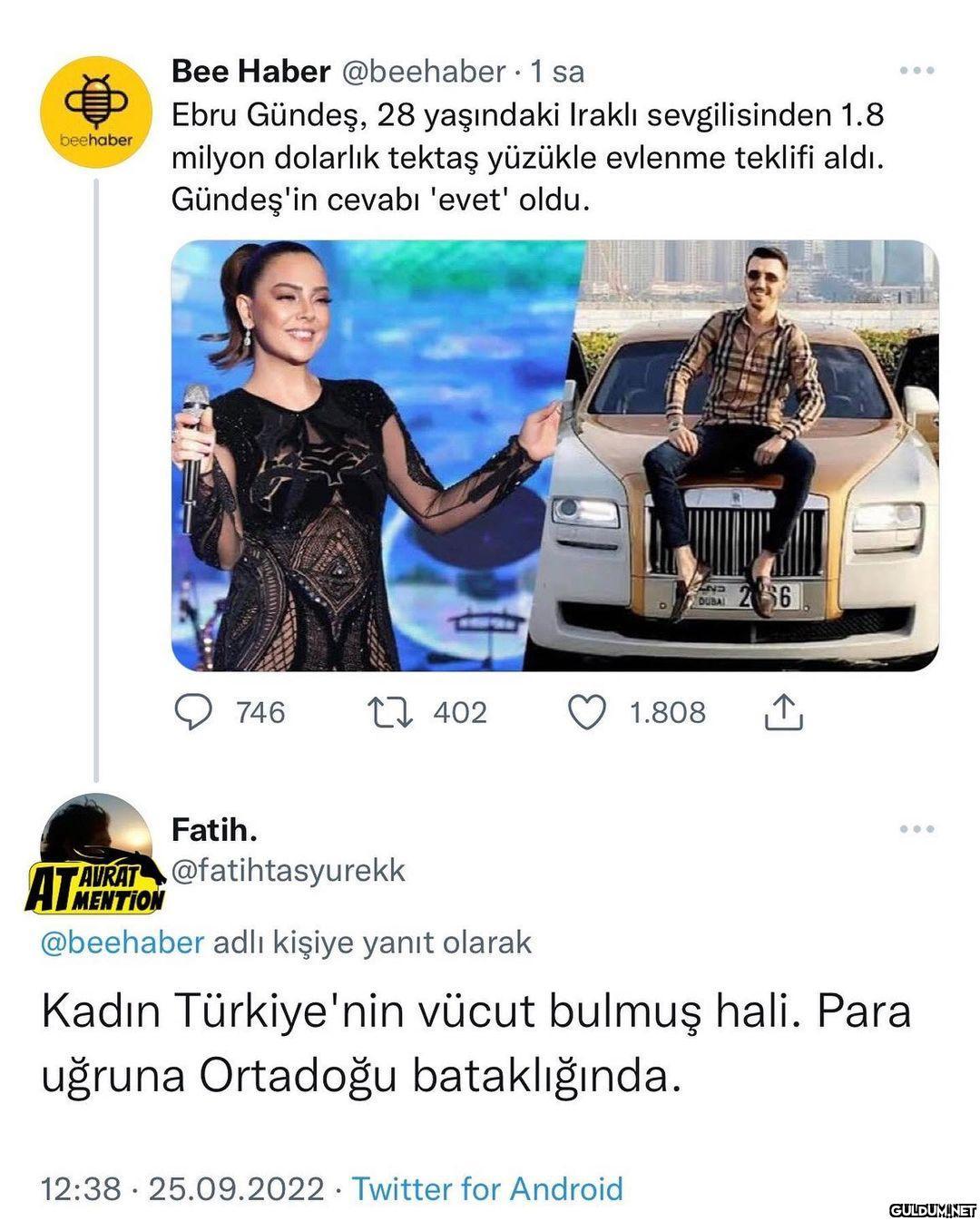Share the Bee Haber tweet
980x1221 pixels.
[783, 713]
